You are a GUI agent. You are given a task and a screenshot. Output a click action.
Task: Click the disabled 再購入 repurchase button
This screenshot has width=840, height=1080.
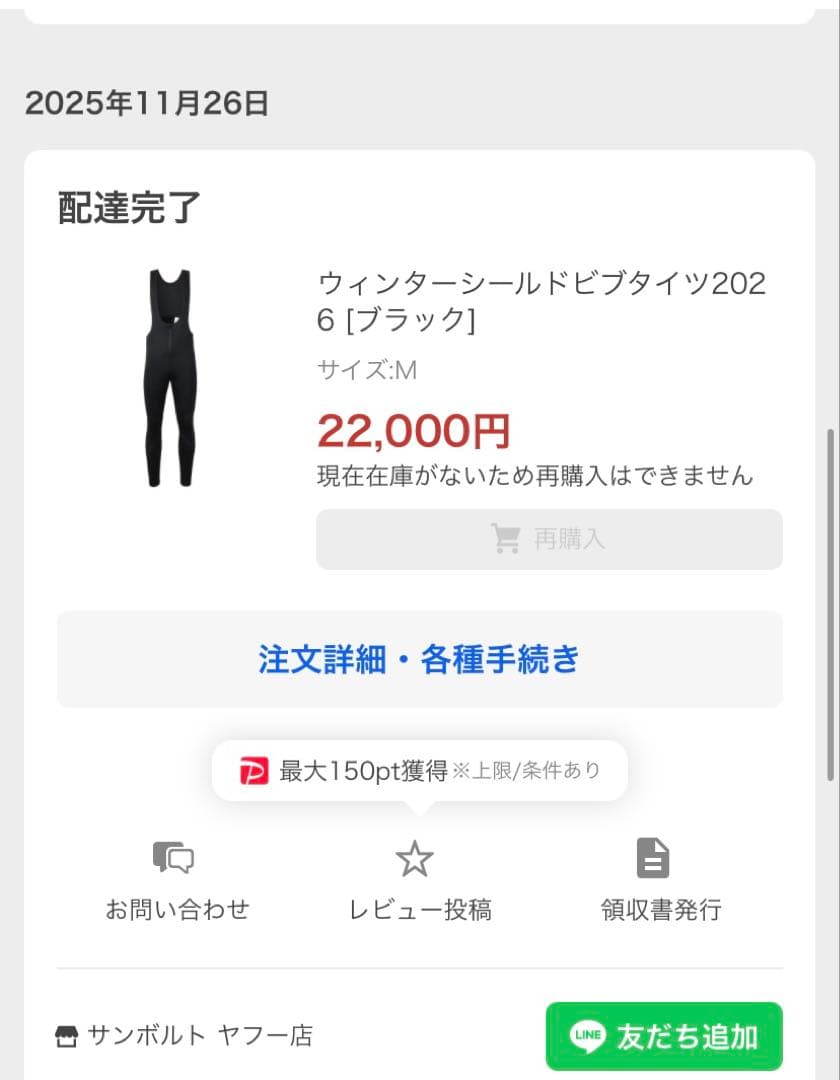tap(549, 538)
